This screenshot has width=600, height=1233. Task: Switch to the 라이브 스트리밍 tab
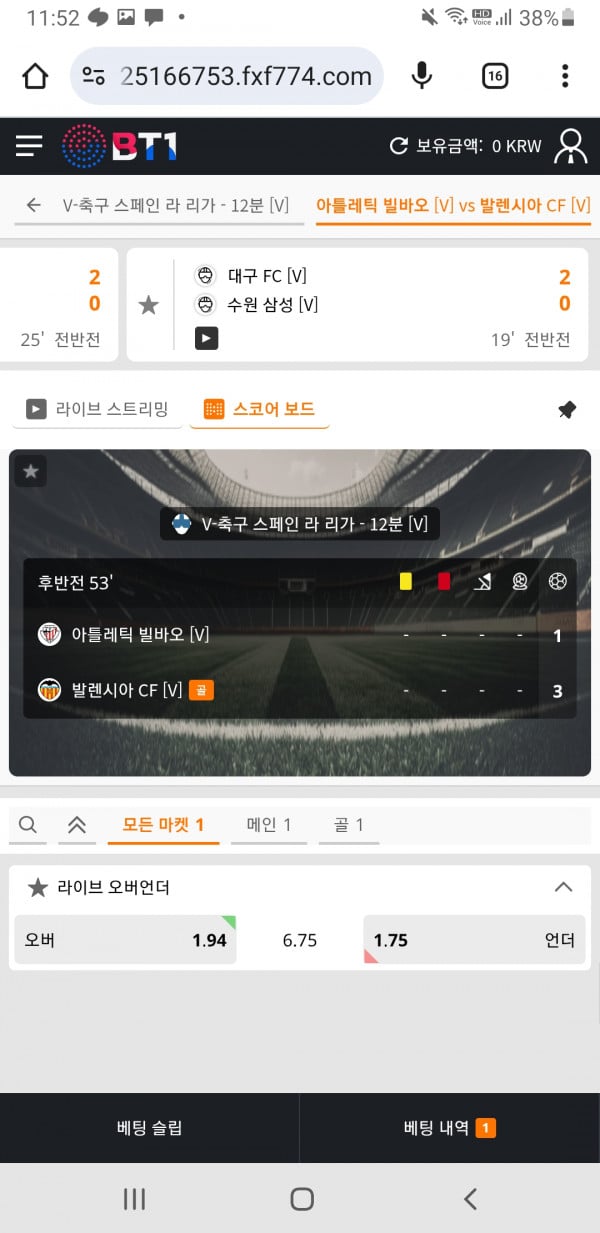pos(97,409)
